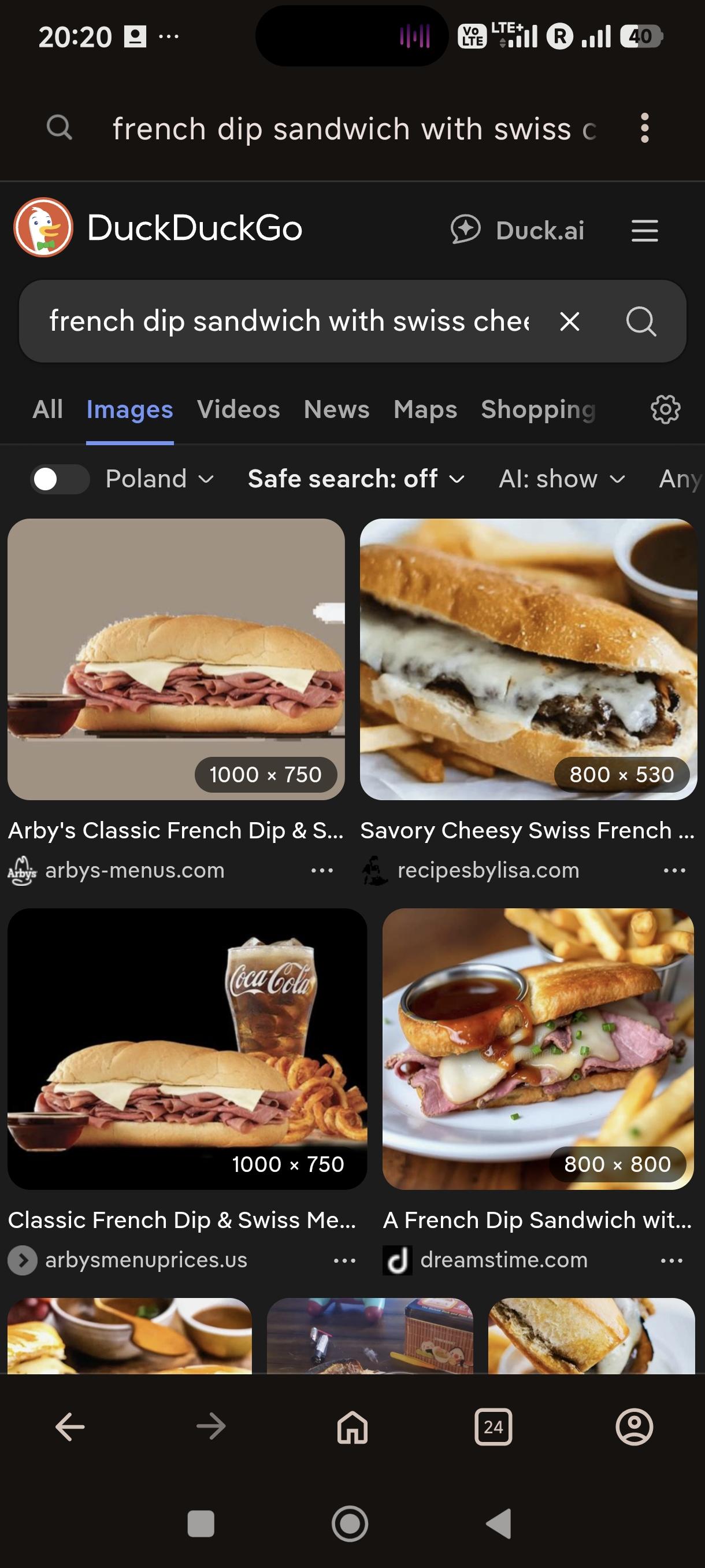Open Savory Cheesy Swiss French image result
705x1568 pixels.
tap(528, 659)
